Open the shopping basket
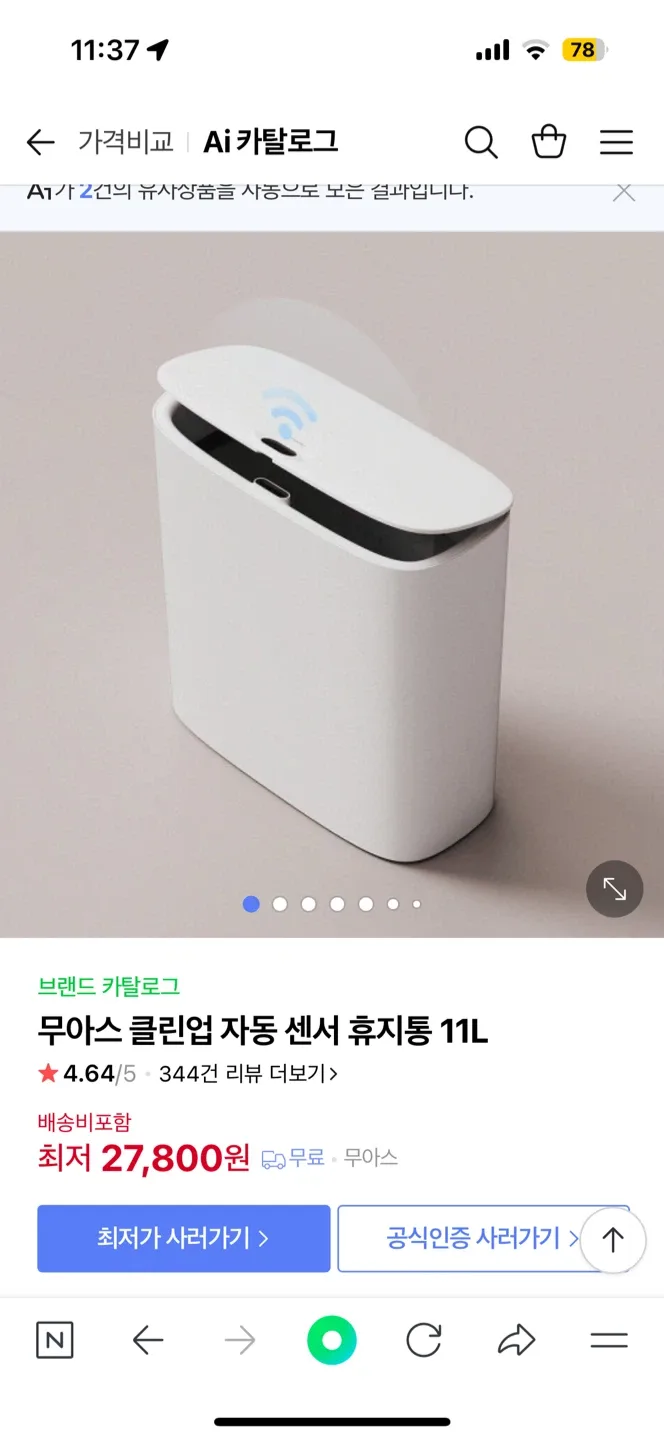Image resolution: width=664 pixels, height=1440 pixels. [549, 143]
